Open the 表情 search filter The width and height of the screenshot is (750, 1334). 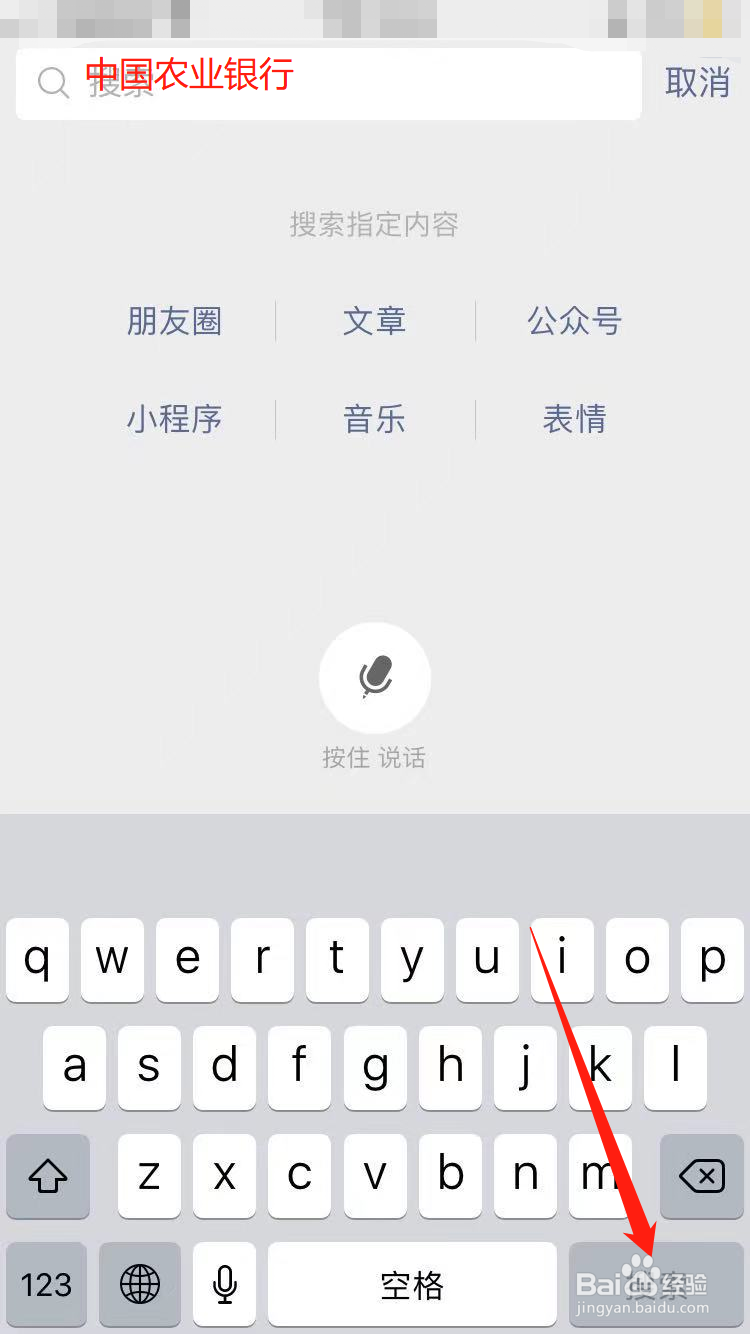pos(575,419)
